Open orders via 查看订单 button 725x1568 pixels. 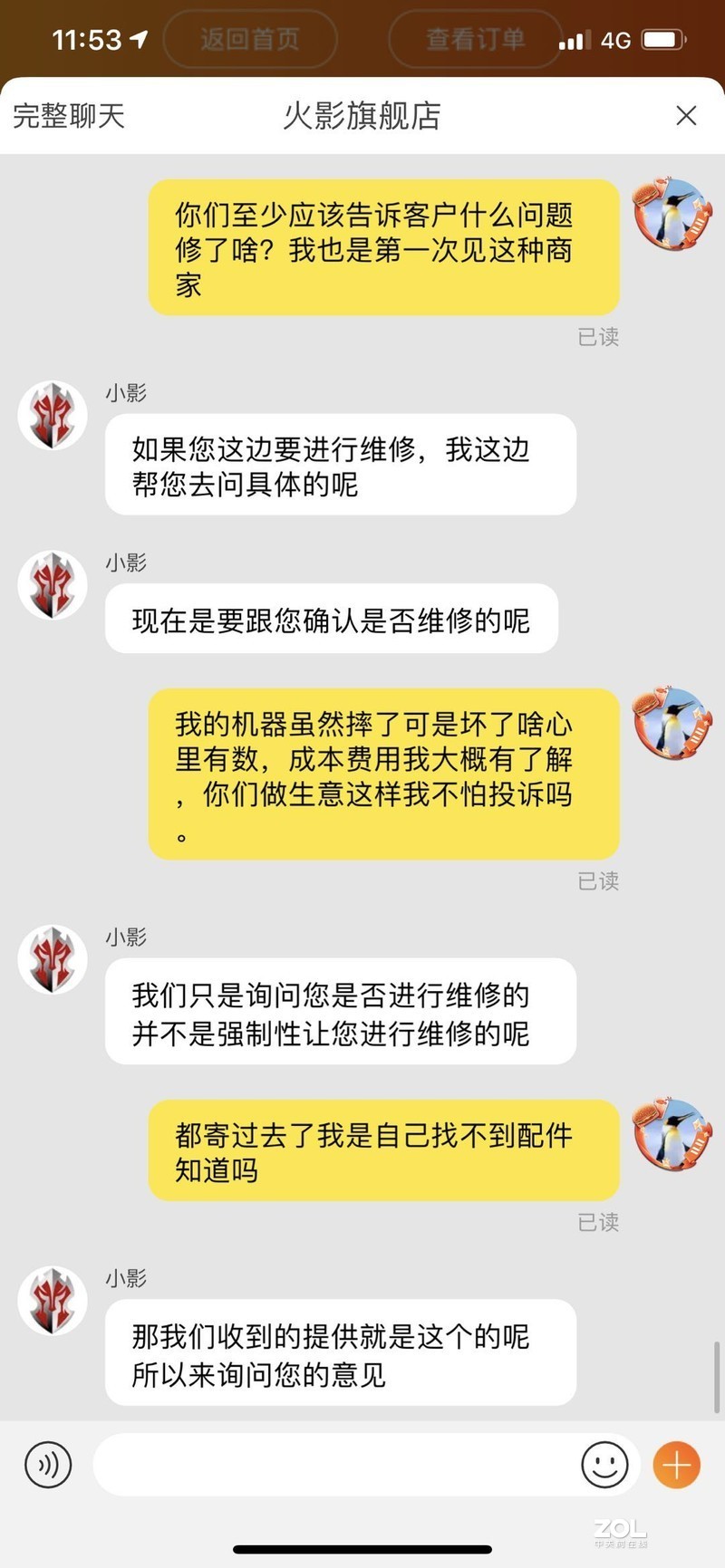[474, 39]
